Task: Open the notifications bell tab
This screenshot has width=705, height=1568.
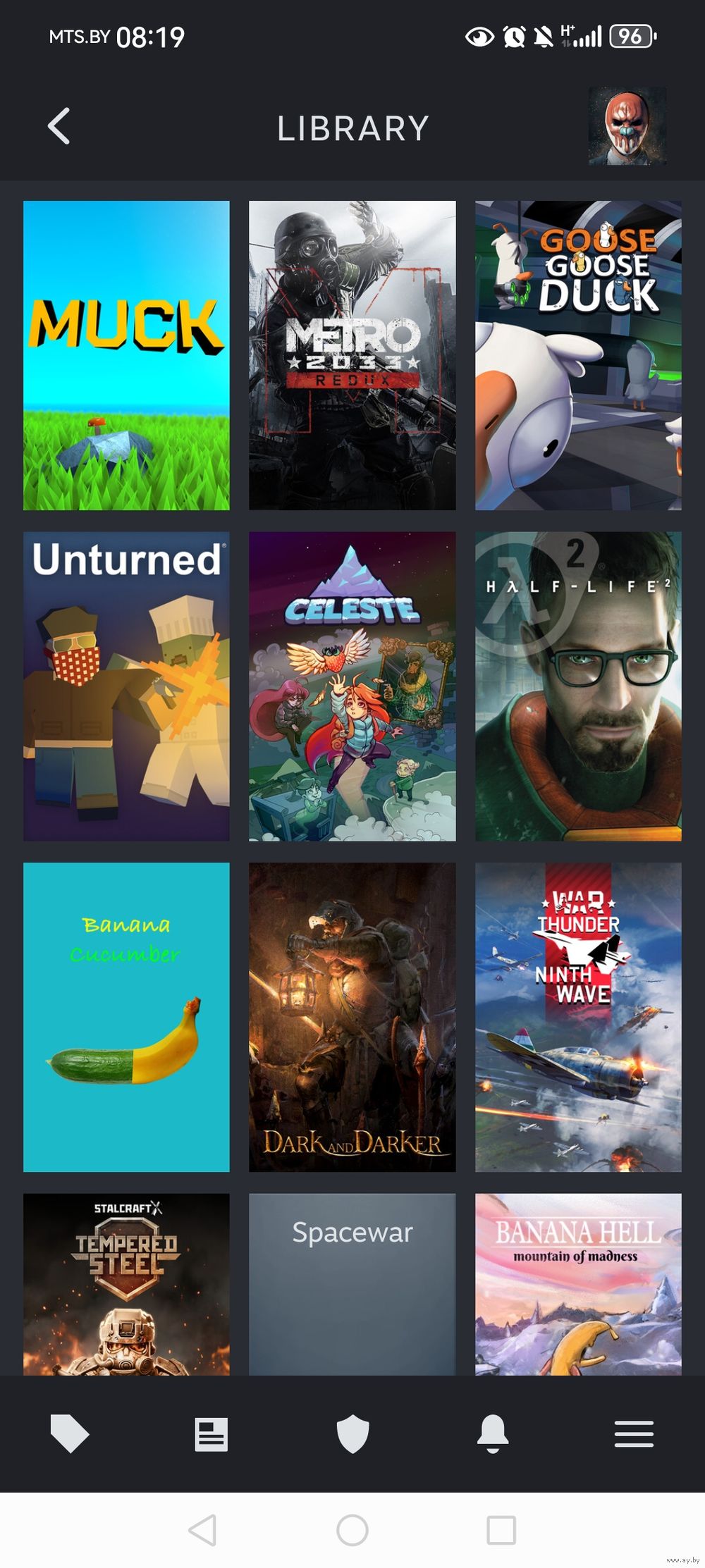Action: coord(493,1433)
